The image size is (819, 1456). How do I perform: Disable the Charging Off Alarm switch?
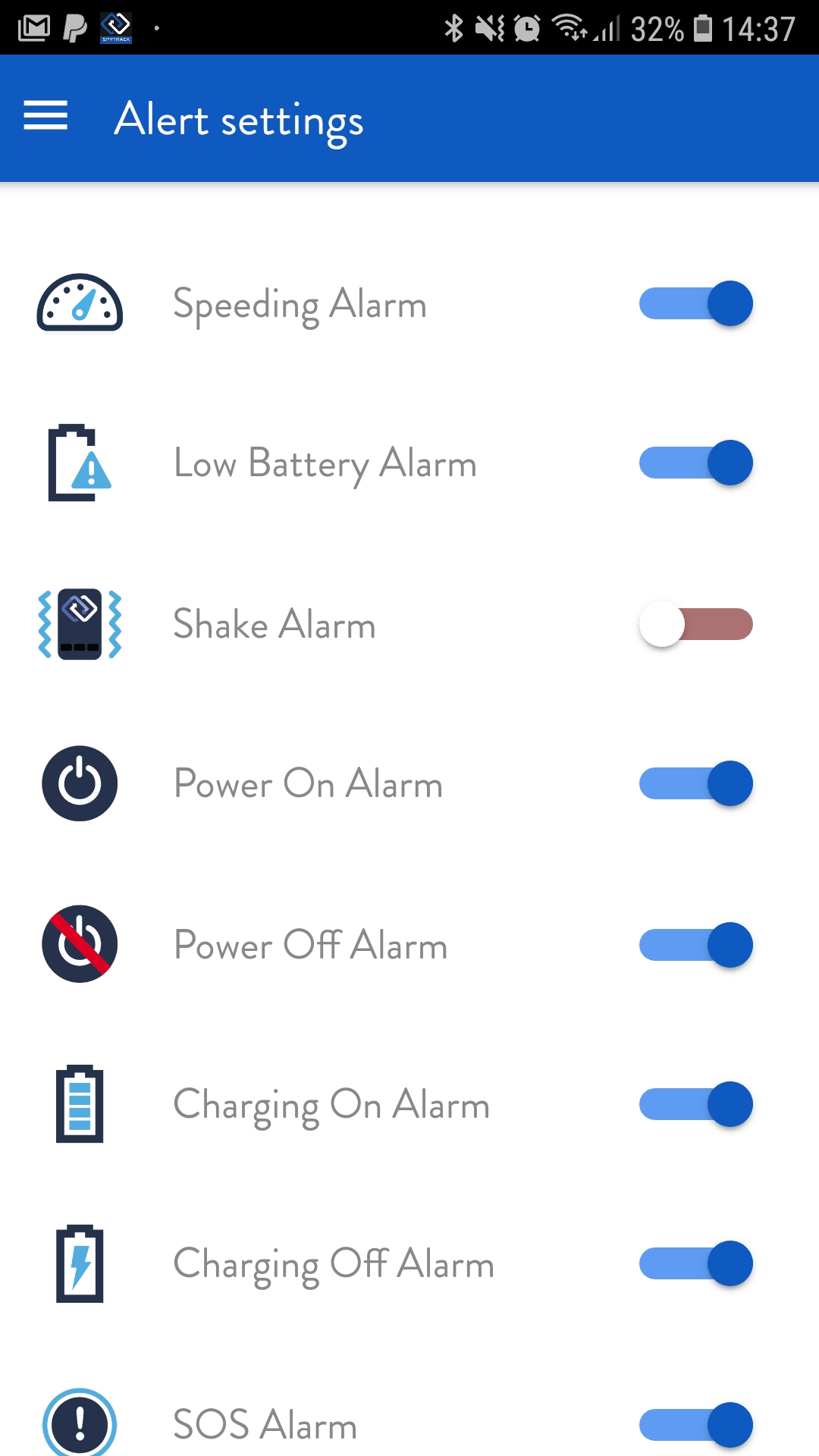[x=696, y=1263]
